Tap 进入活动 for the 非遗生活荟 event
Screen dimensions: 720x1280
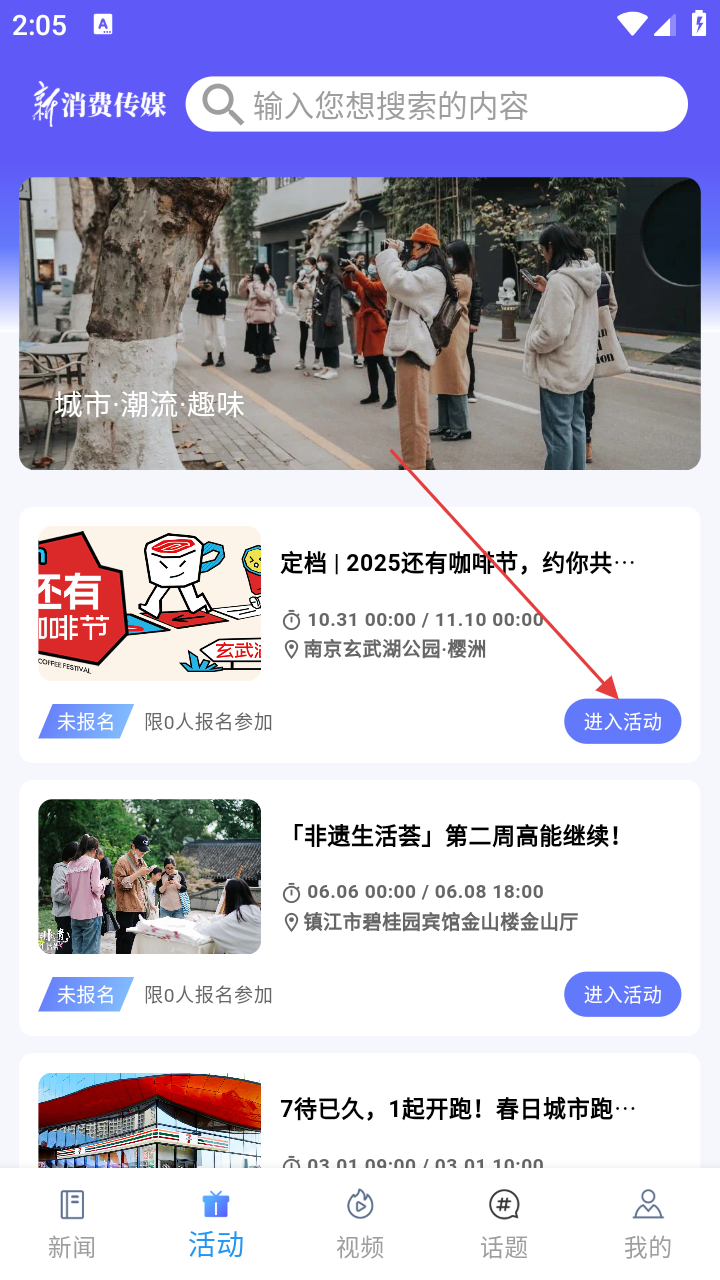pyautogui.click(x=622, y=994)
